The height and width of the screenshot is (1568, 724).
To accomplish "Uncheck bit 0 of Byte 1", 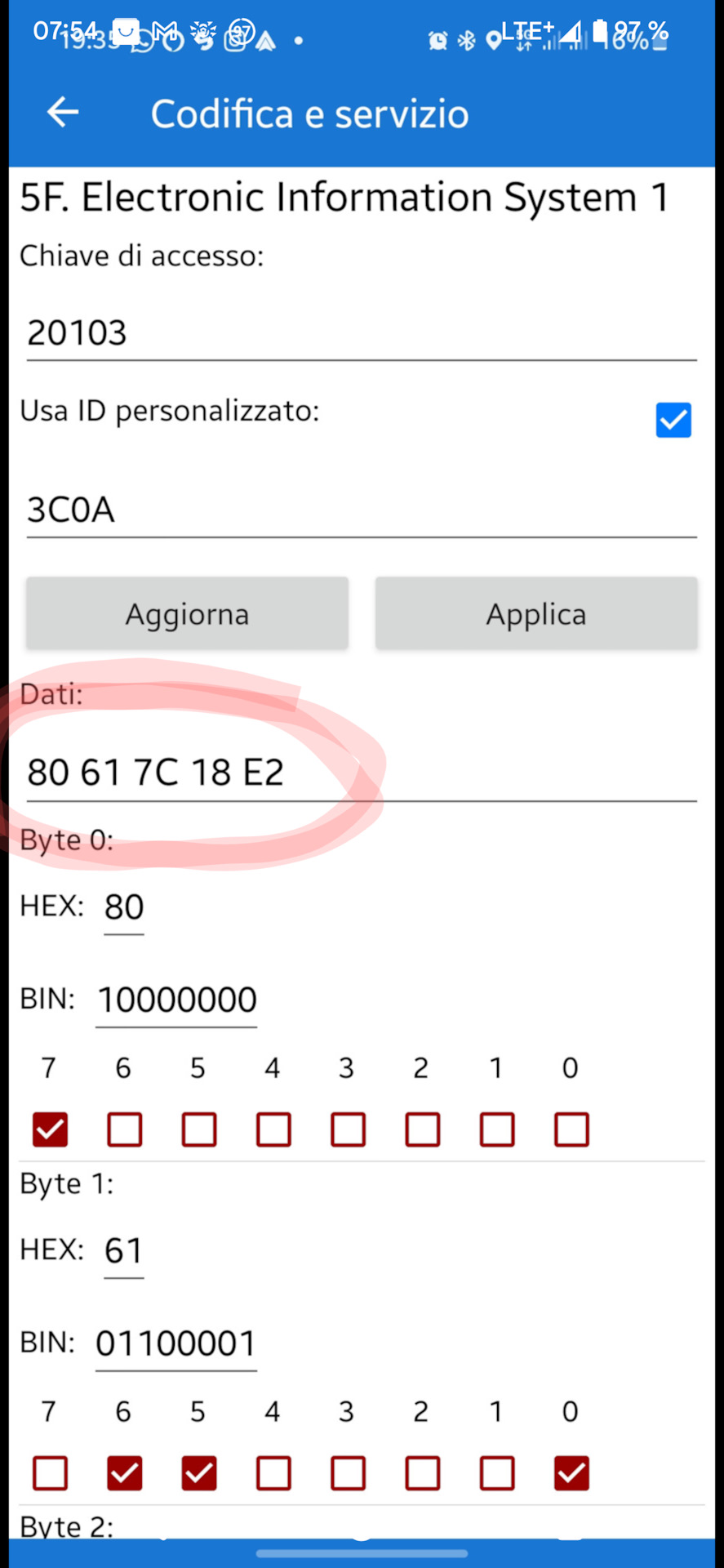I will [571, 1473].
